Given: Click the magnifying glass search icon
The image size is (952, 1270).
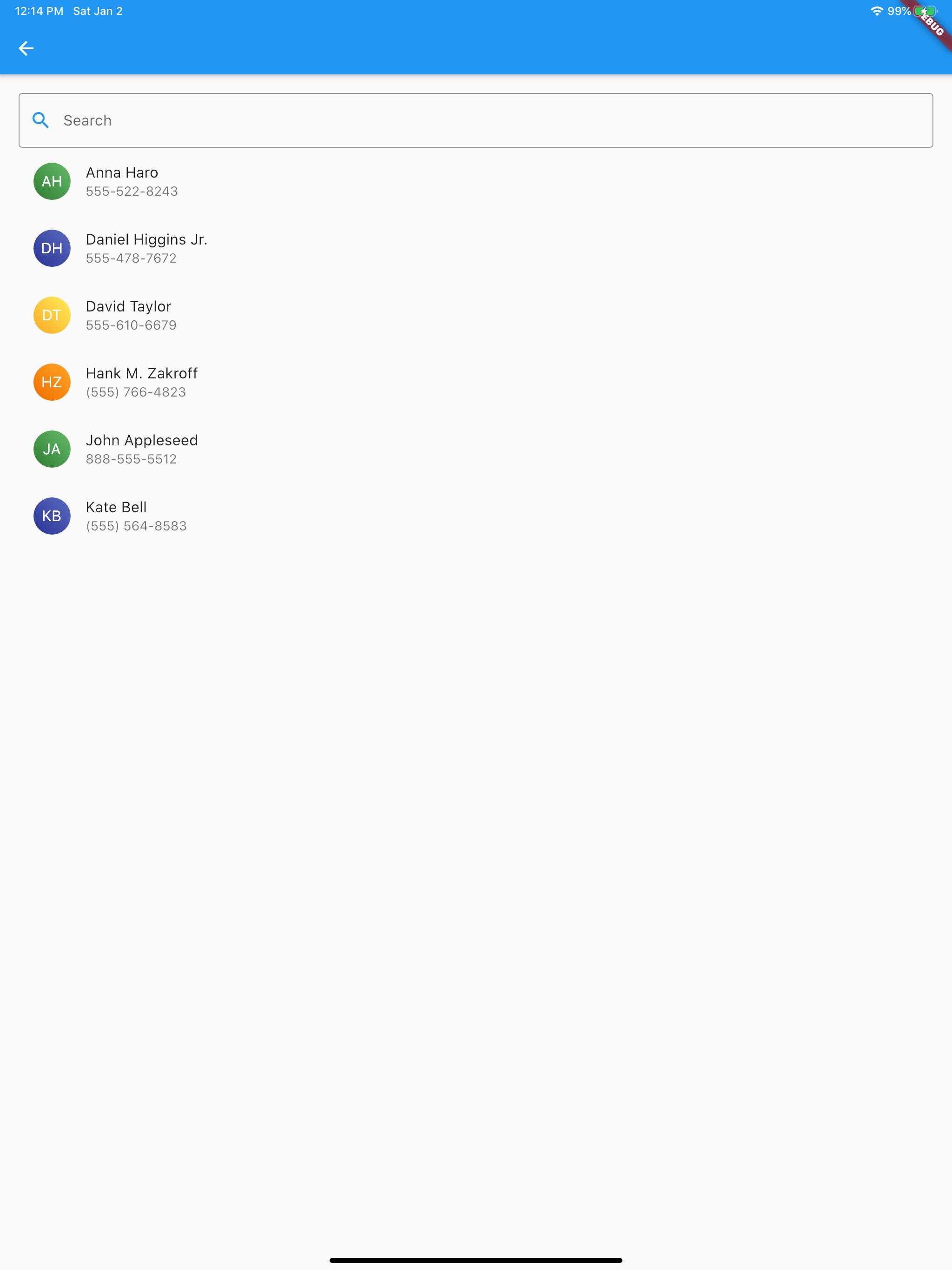Looking at the screenshot, I should (41, 120).
